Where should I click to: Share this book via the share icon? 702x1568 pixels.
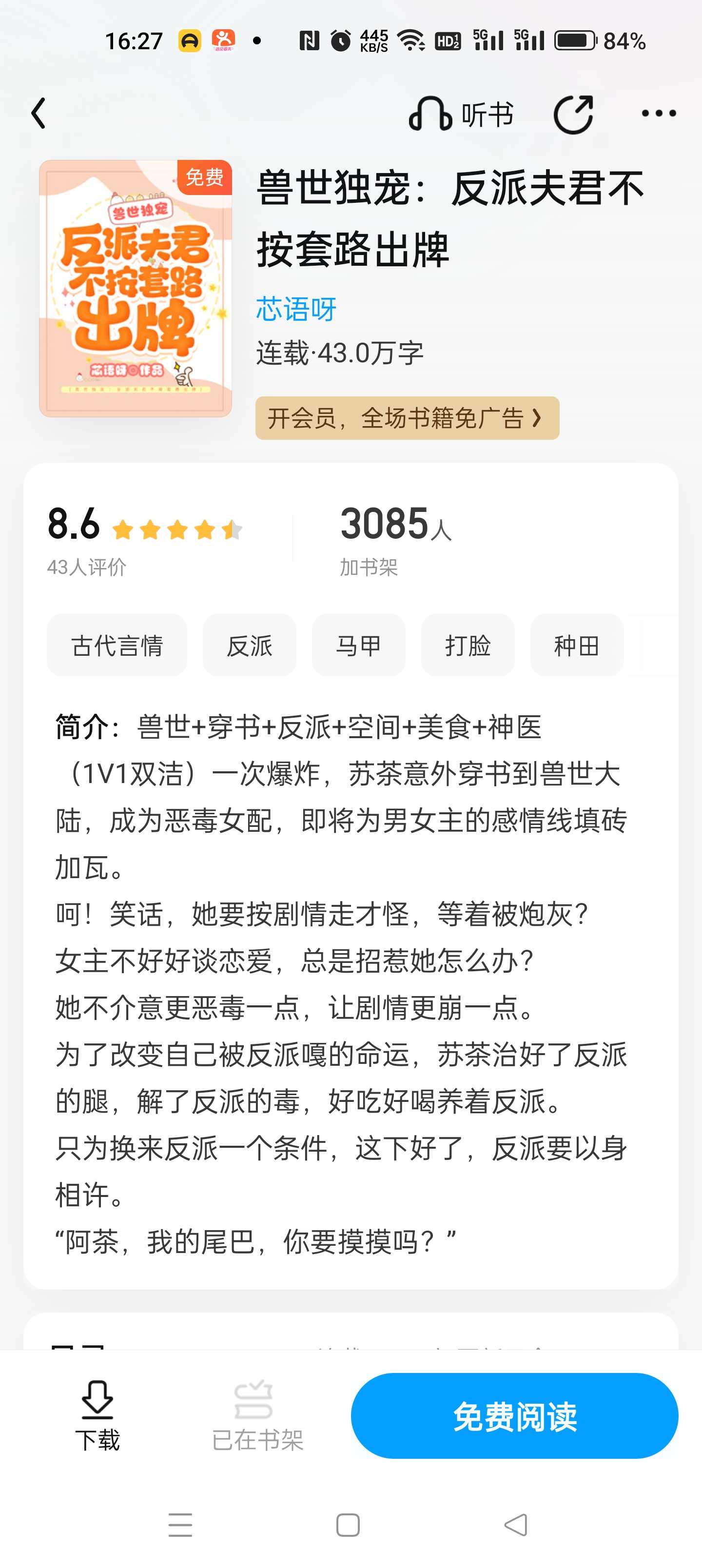coord(573,114)
